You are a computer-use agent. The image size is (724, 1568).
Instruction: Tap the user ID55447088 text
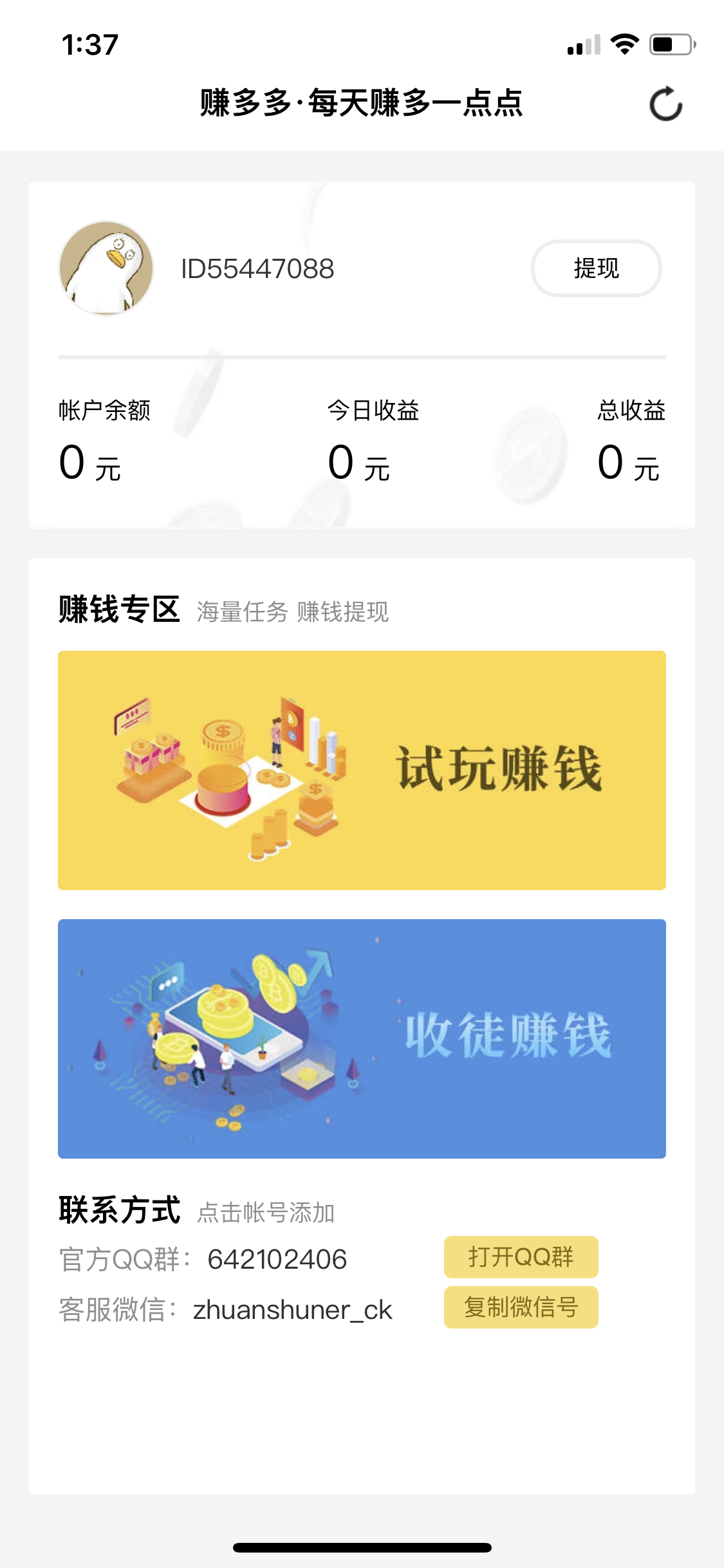[x=255, y=269]
